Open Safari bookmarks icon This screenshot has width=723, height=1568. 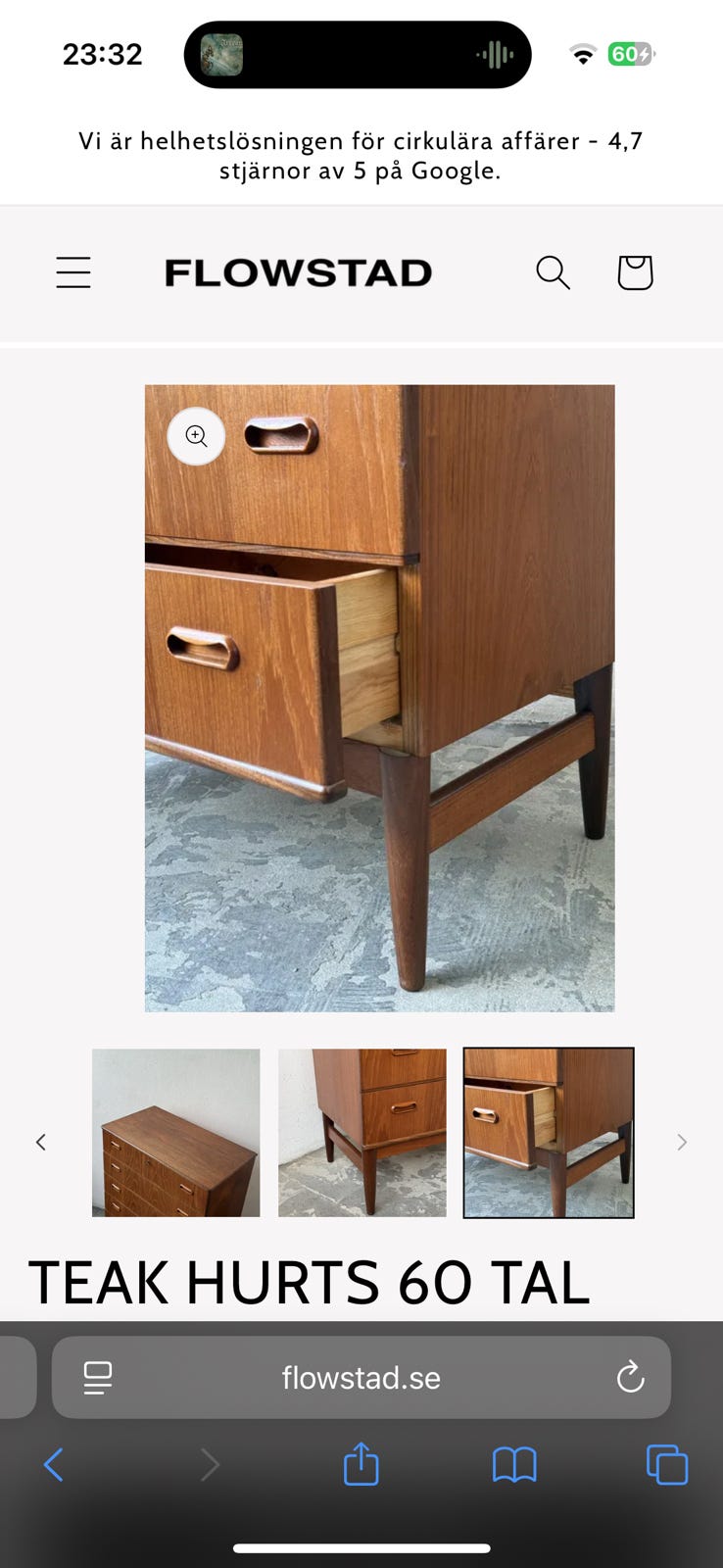click(x=514, y=1464)
